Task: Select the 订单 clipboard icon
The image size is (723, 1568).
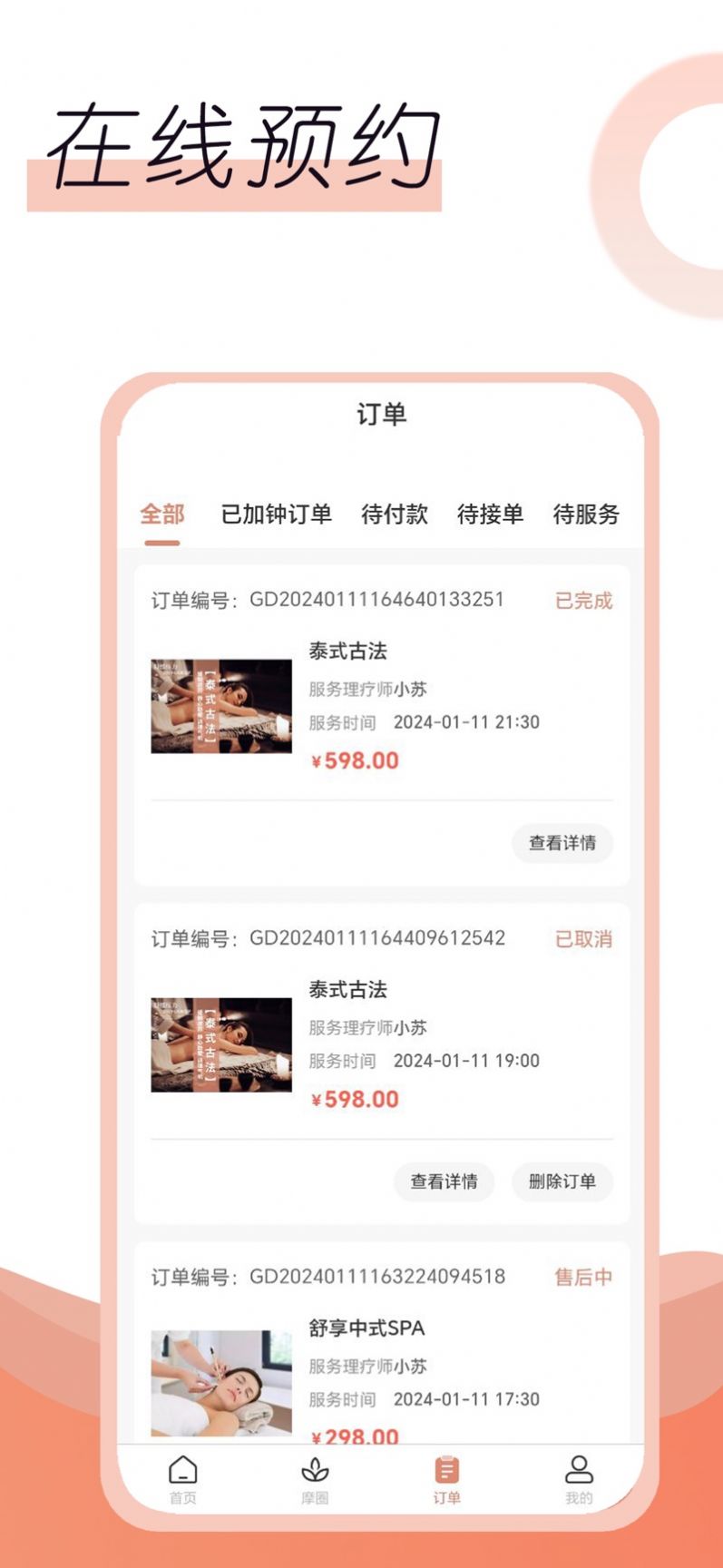Action: (445, 1472)
